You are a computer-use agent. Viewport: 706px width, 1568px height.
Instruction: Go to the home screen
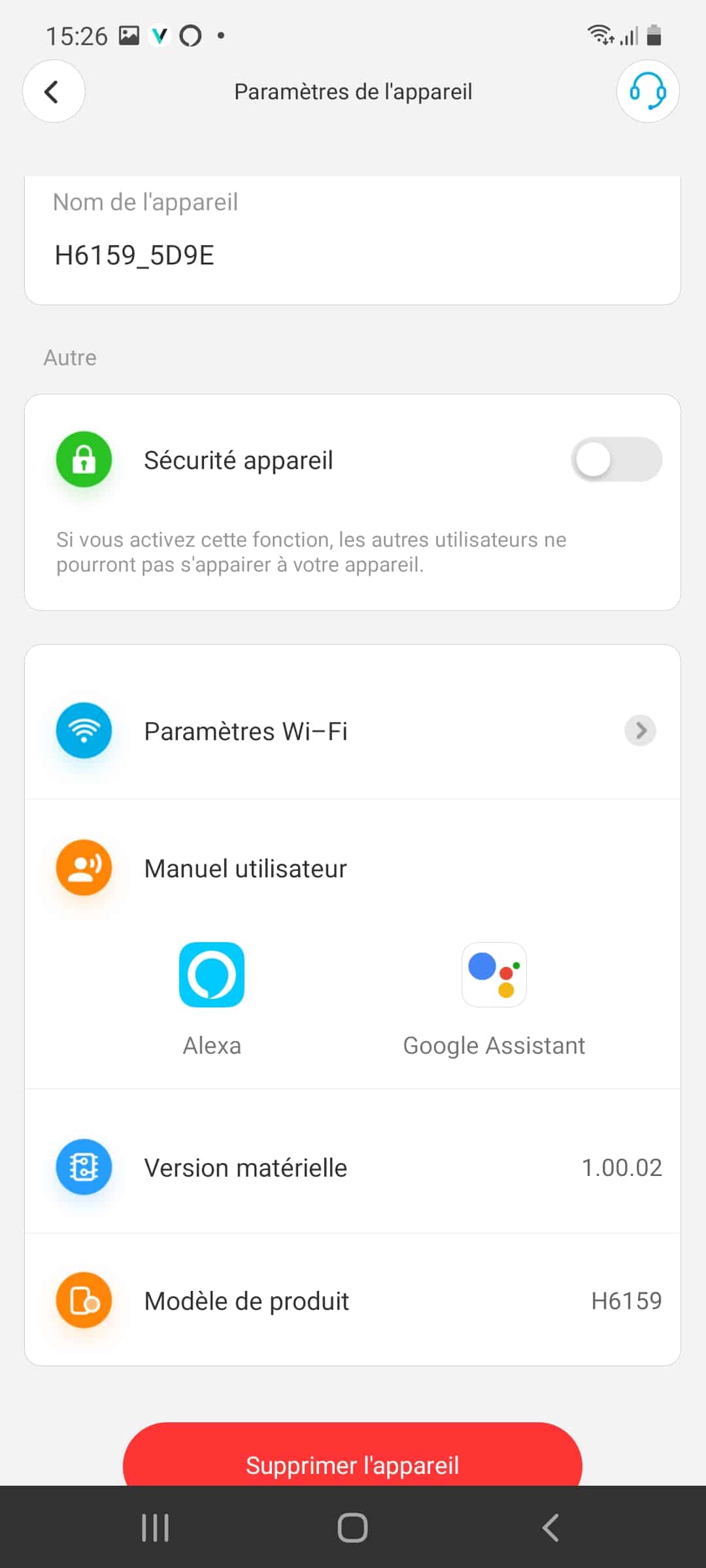click(352, 1527)
